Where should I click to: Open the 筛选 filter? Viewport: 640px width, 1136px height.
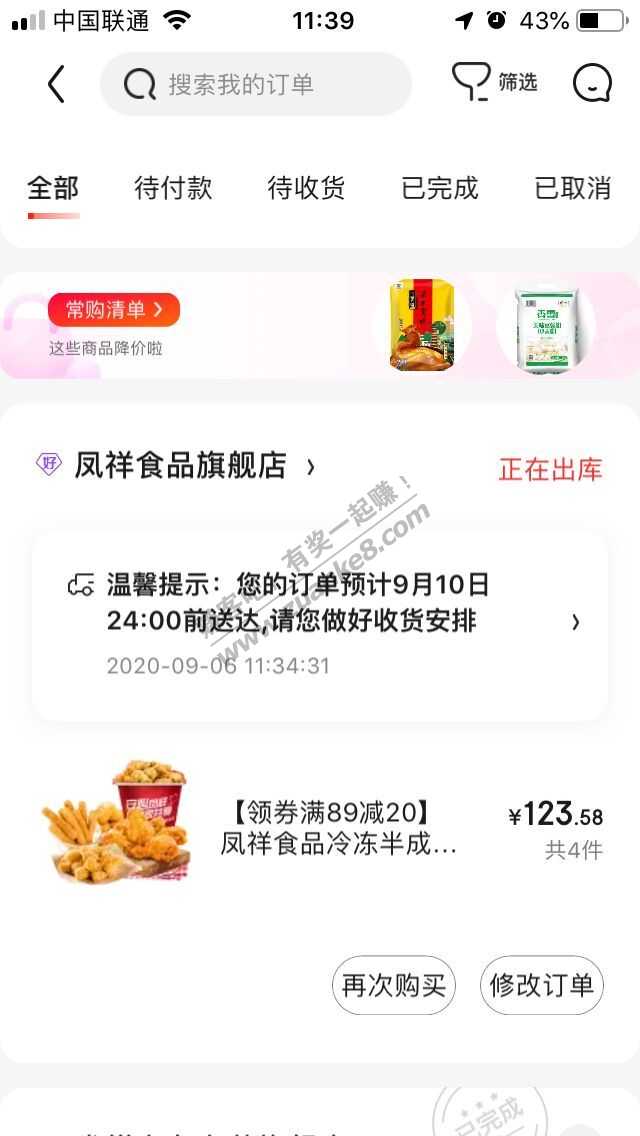pos(495,83)
